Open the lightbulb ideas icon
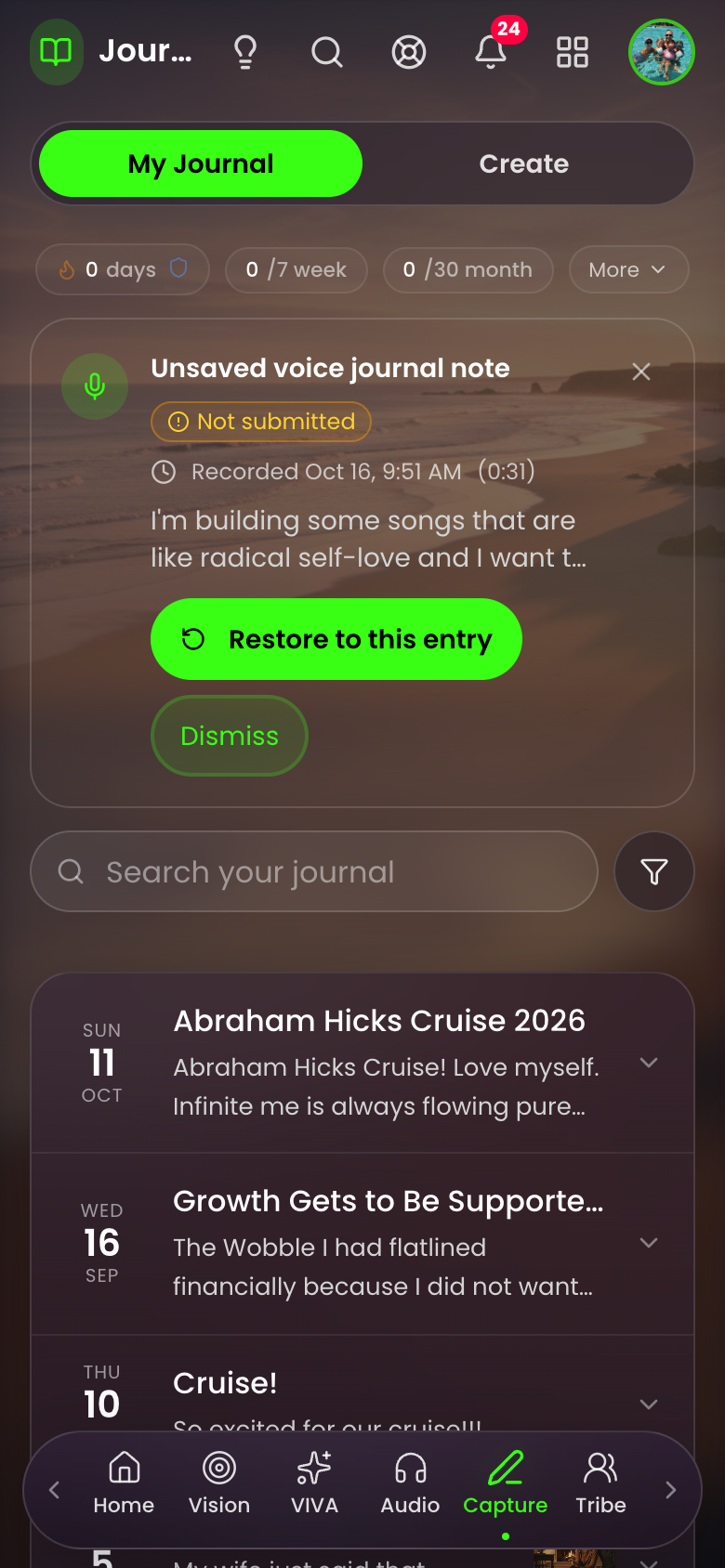This screenshot has width=725, height=1568. click(x=245, y=52)
